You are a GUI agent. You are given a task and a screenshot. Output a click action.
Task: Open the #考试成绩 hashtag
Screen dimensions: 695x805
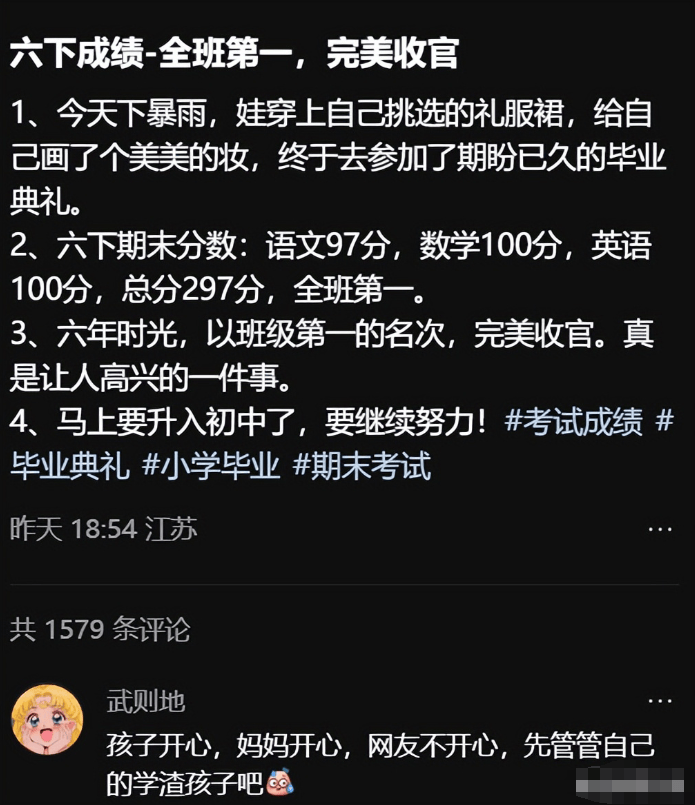coord(574,422)
